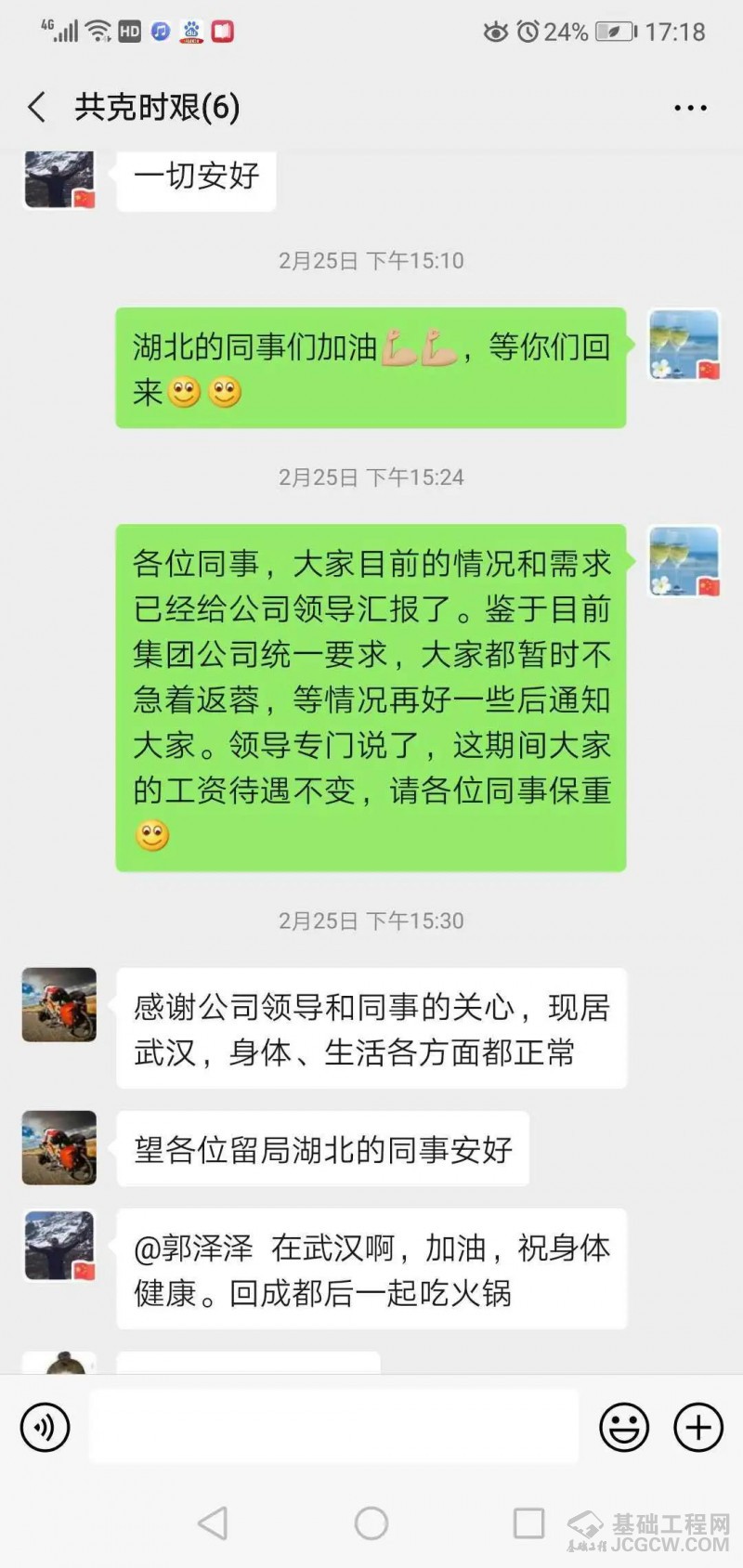743x1568 pixels.
Task: Open avatar of 一切安好 sender
Action: (59, 179)
